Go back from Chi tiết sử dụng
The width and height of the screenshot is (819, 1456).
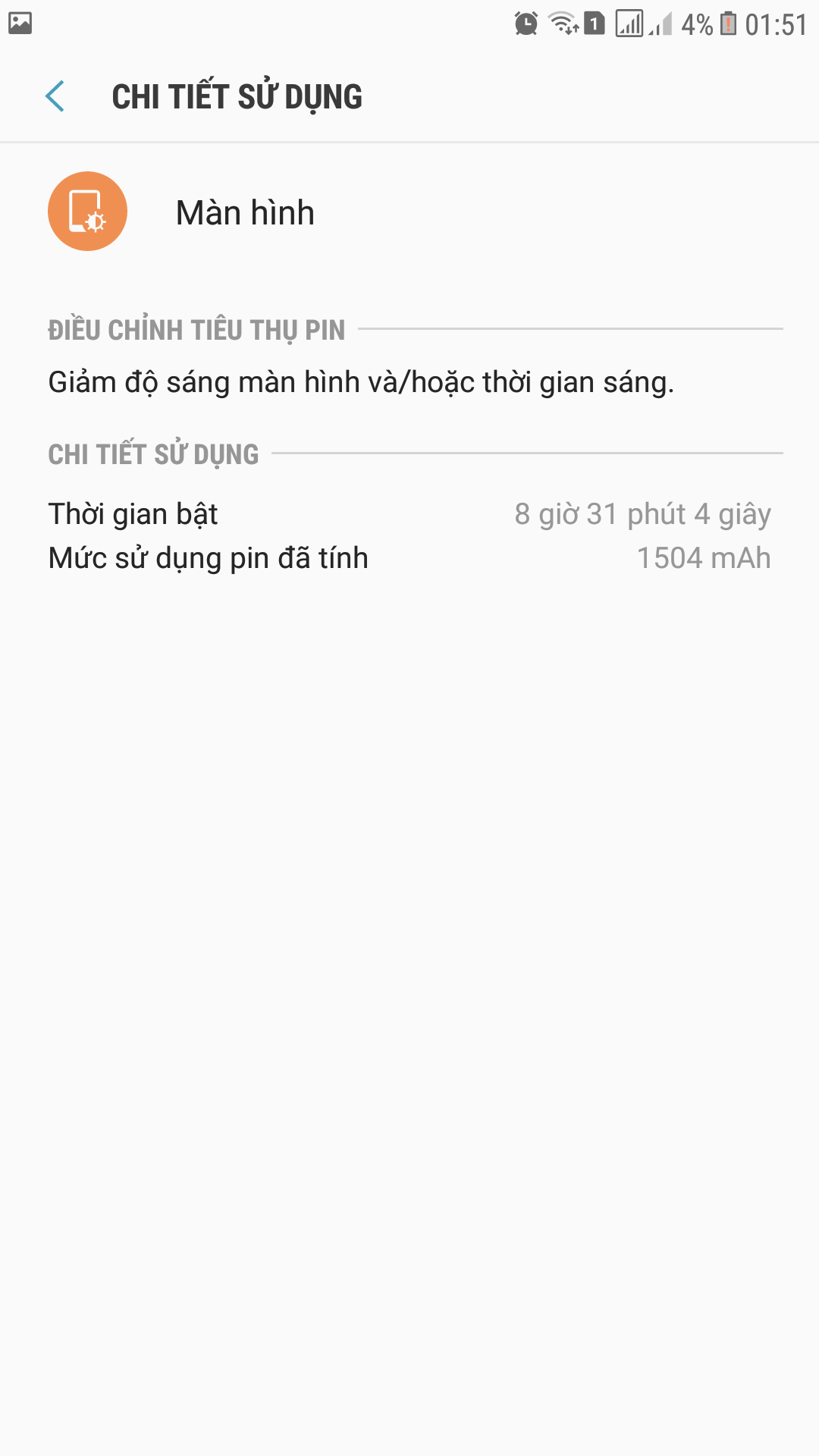point(55,96)
